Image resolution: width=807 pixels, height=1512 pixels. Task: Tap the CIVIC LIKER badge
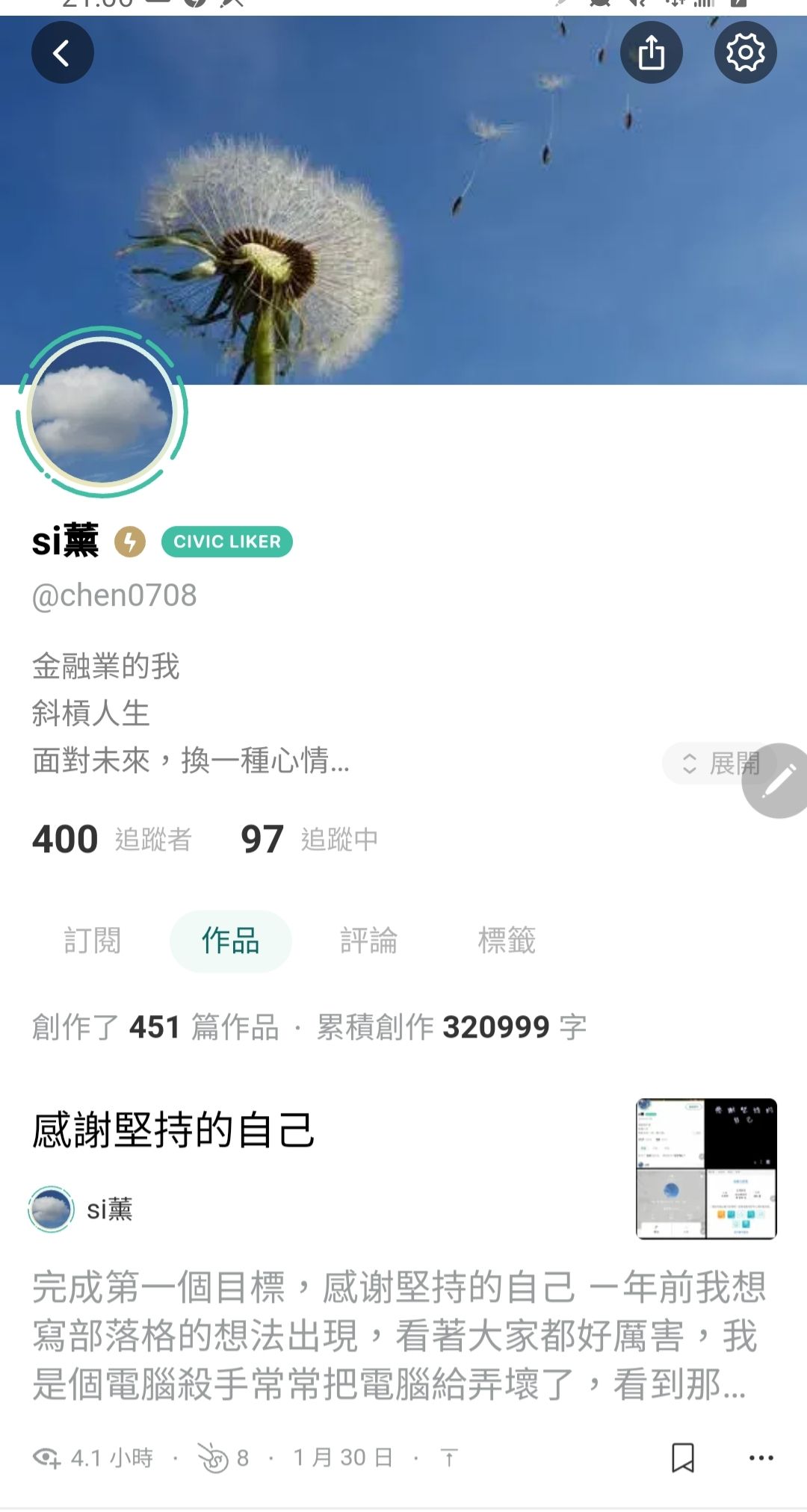(227, 542)
